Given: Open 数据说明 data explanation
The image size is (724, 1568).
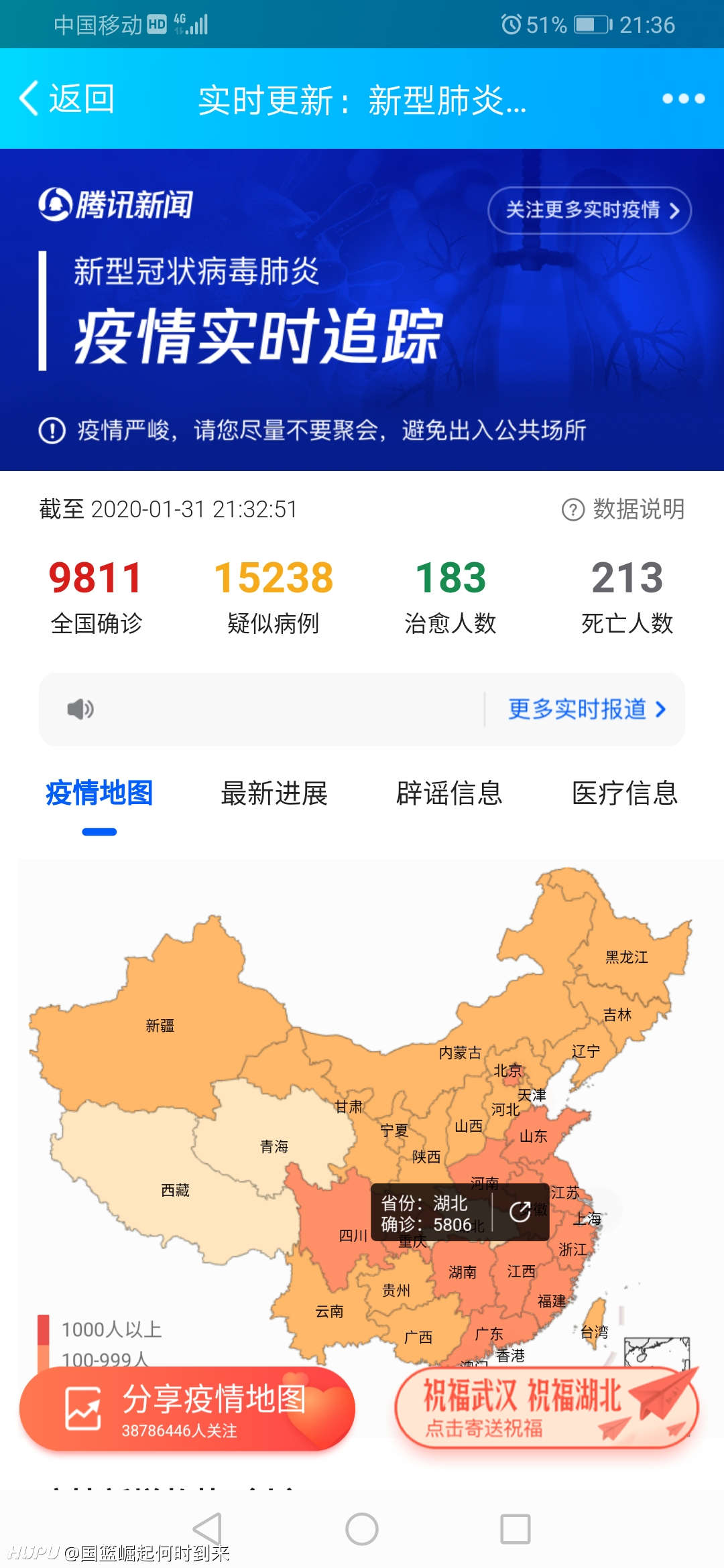Looking at the screenshot, I should (623, 509).
